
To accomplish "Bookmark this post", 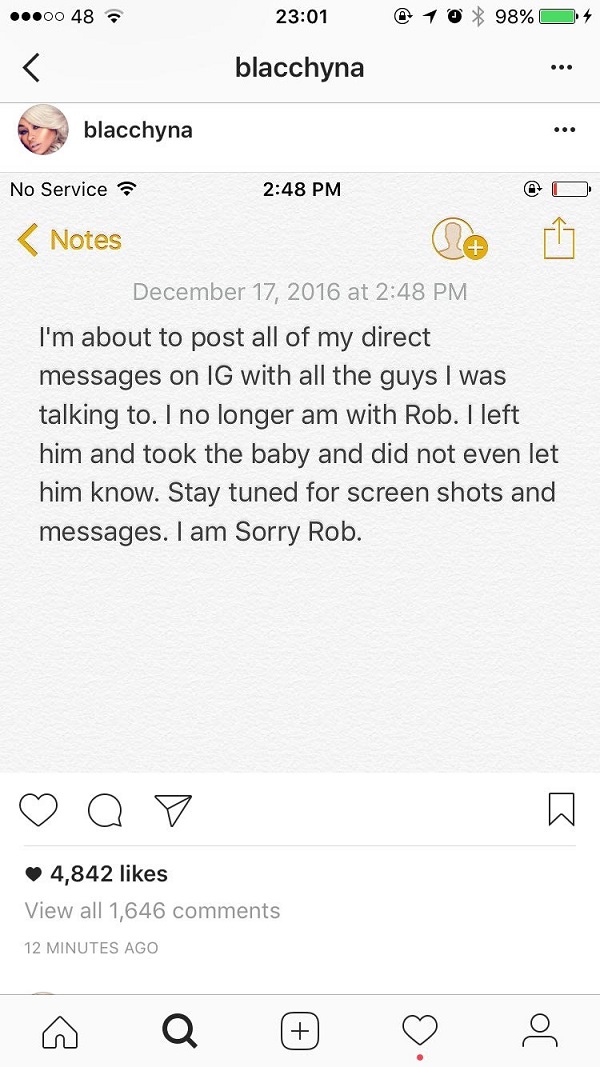I will [x=561, y=810].
